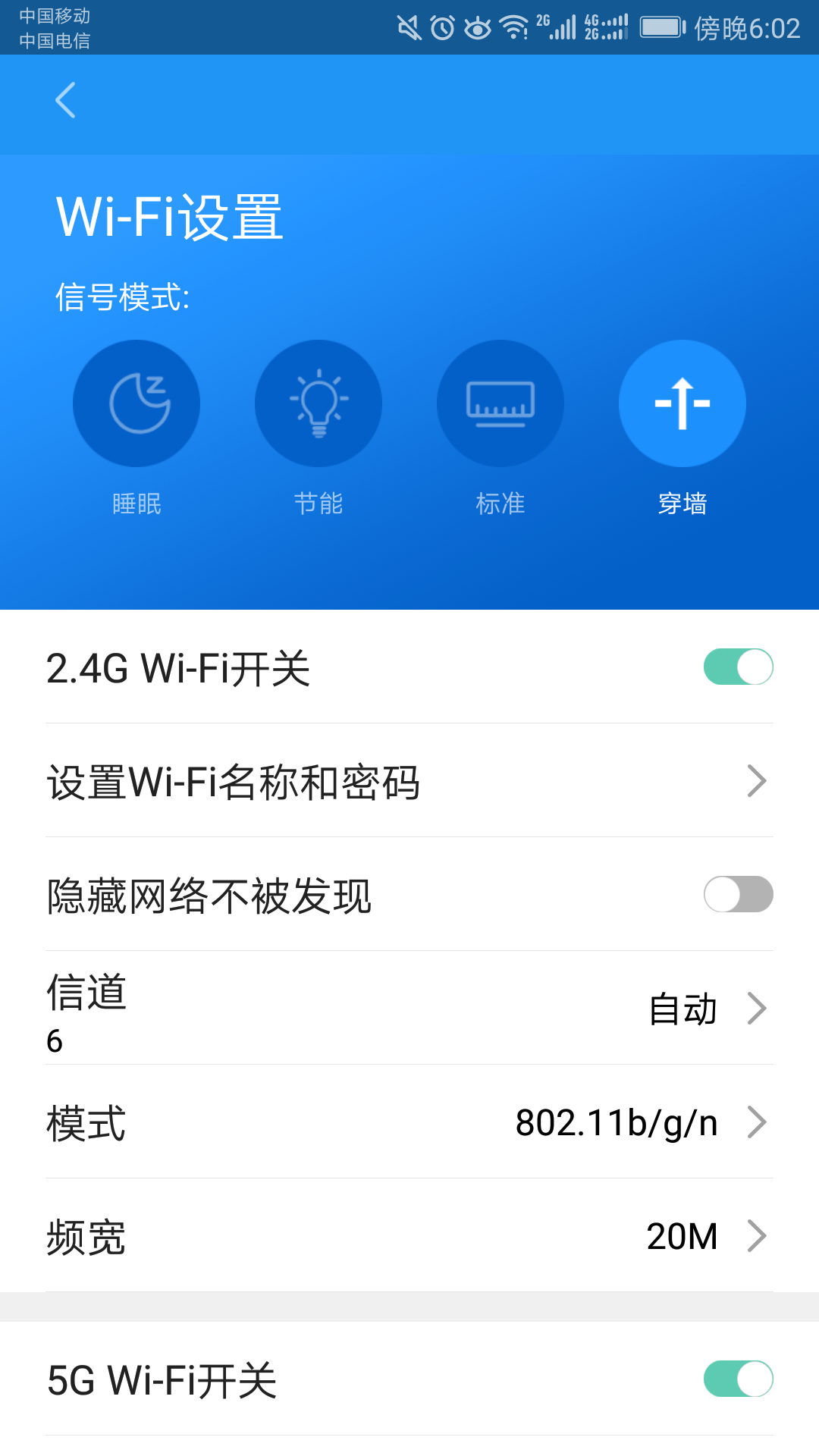Image resolution: width=819 pixels, height=1456 pixels.
Task: Open the 频宽 20M bandwidth selector
Action: [x=409, y=1236]
